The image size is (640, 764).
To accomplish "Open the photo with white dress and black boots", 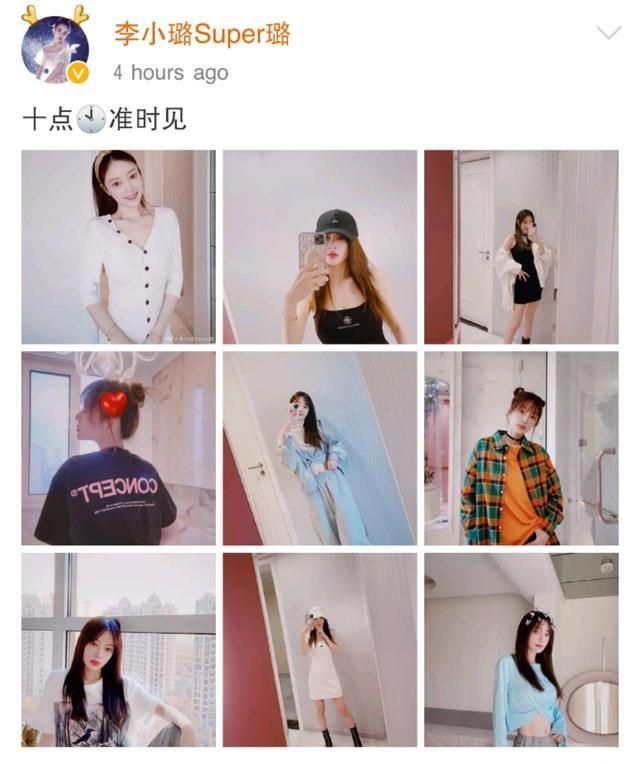I will click(x=319, y=650).
